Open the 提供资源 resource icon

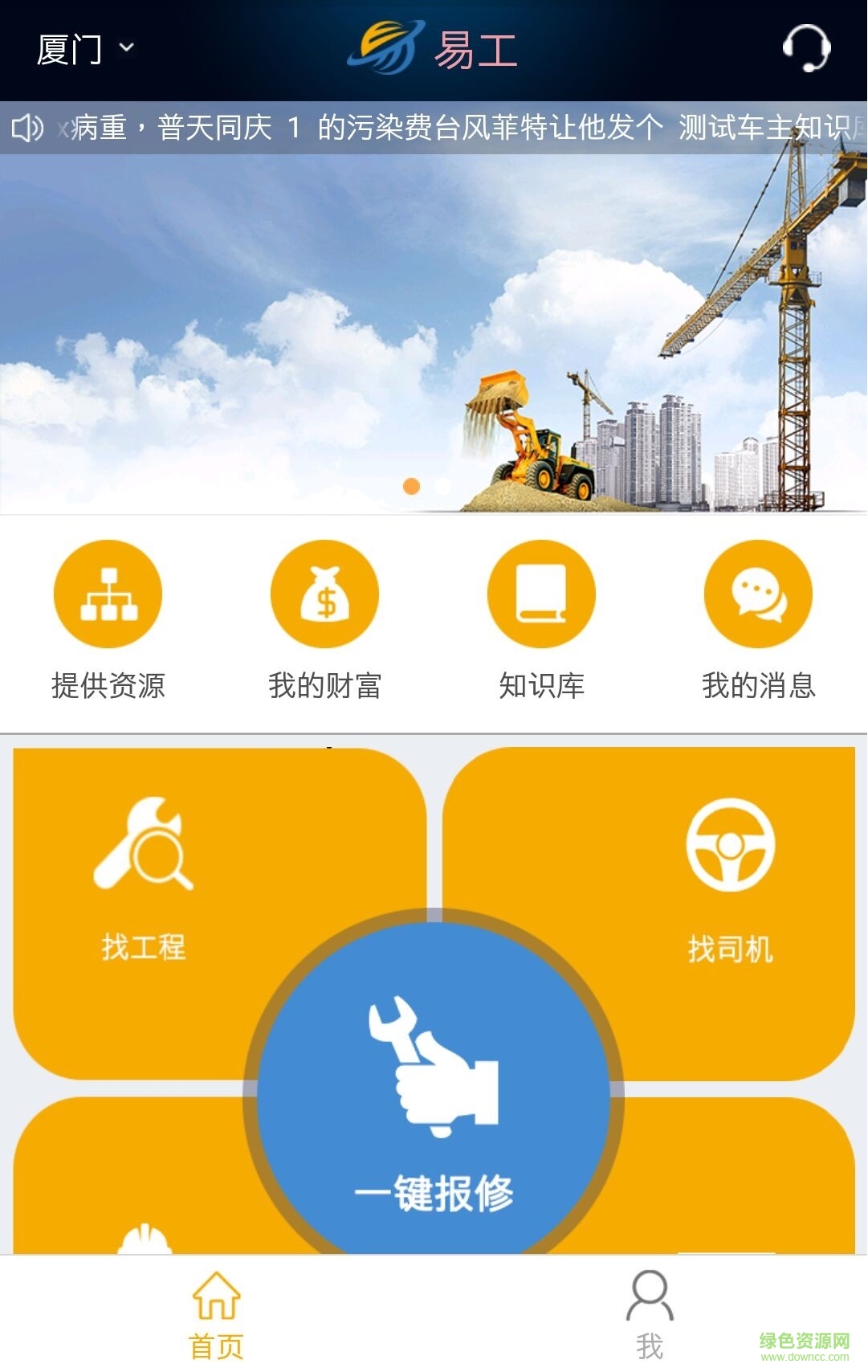tap(107, 594)
